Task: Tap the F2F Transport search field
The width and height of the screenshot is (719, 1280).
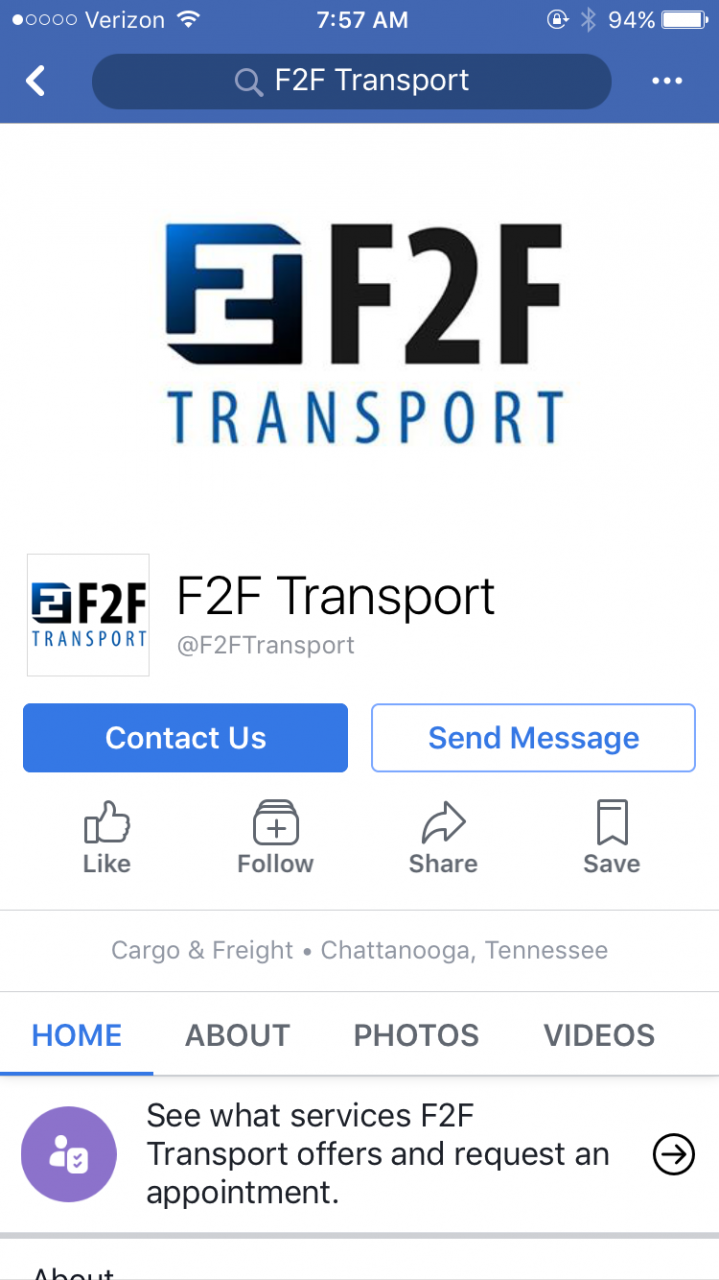Action: point(351,81)
